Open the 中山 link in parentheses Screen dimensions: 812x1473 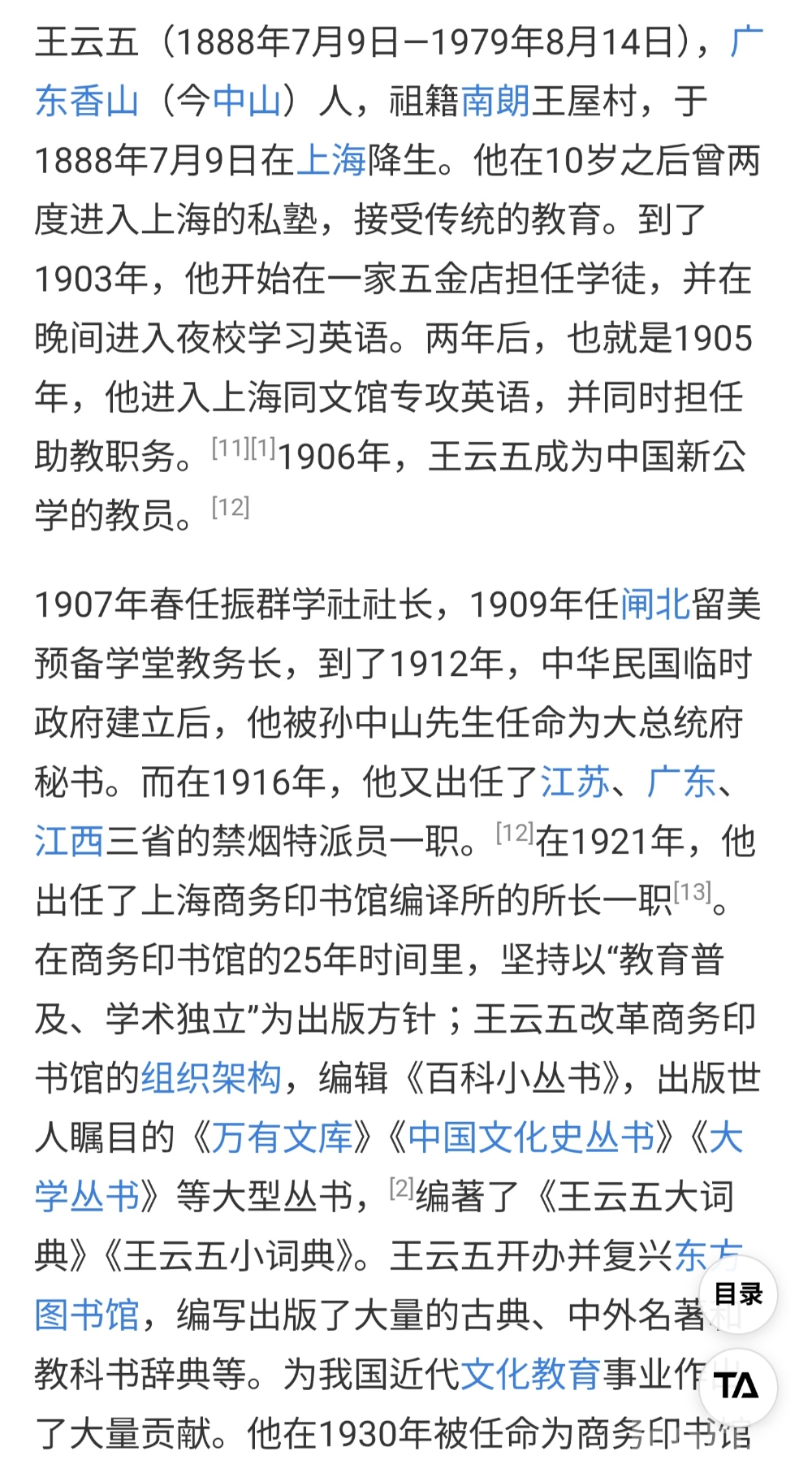[x=247, y=101]
